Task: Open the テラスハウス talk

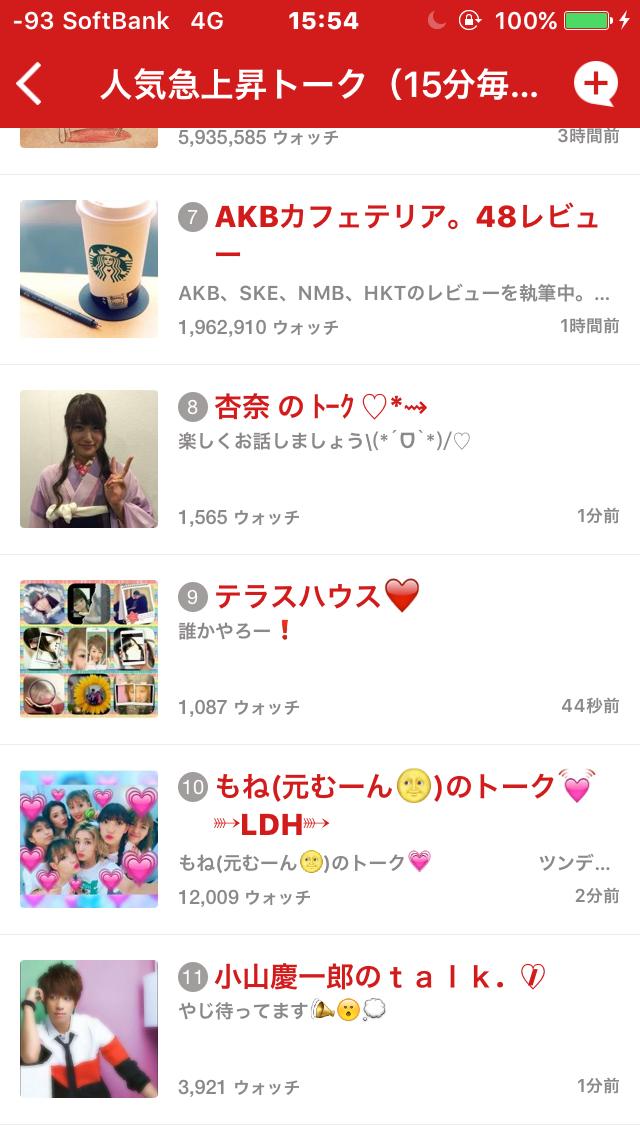Action: (298, 597)
